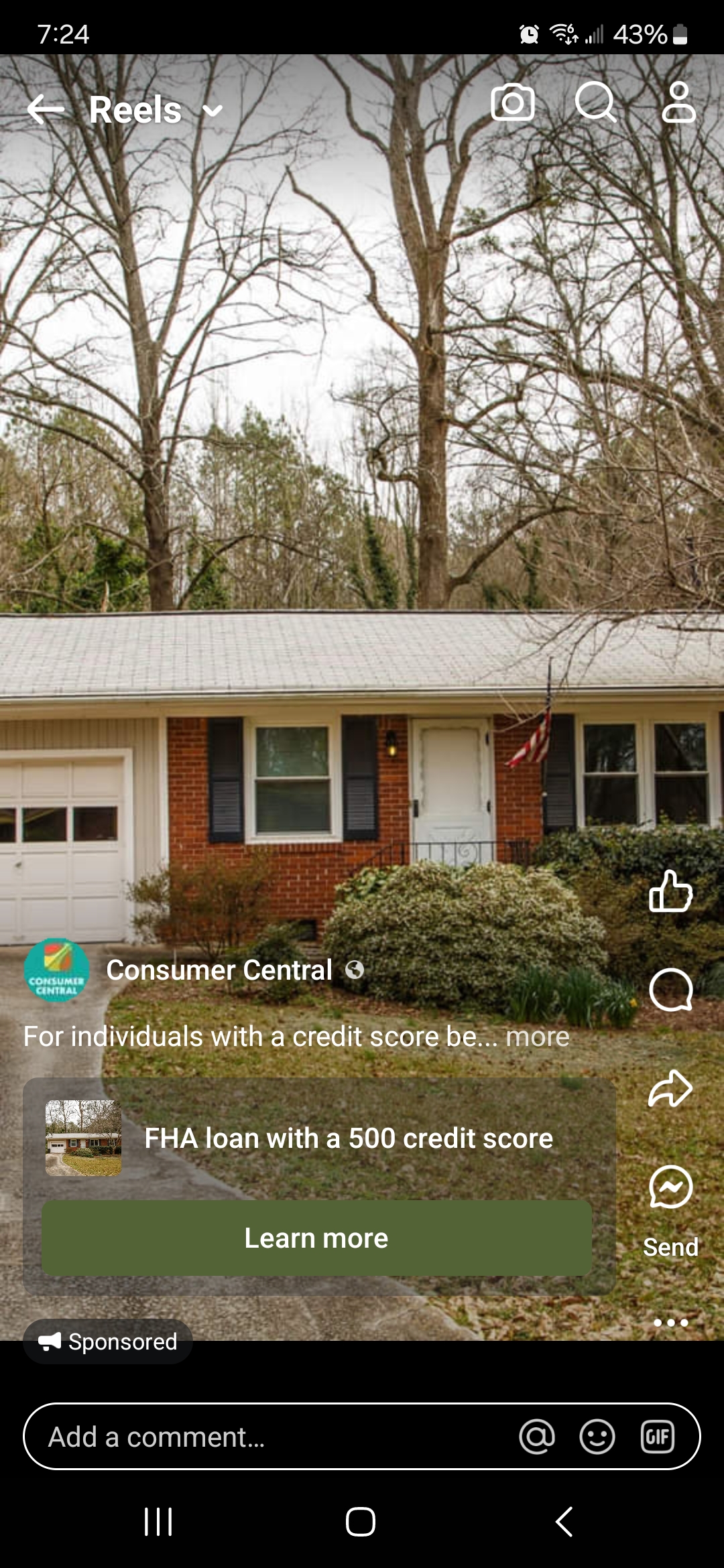The width and height of the screenshot is (724, 1568).
Task: Open comments via the speech bubble icon
Action: 670,990
